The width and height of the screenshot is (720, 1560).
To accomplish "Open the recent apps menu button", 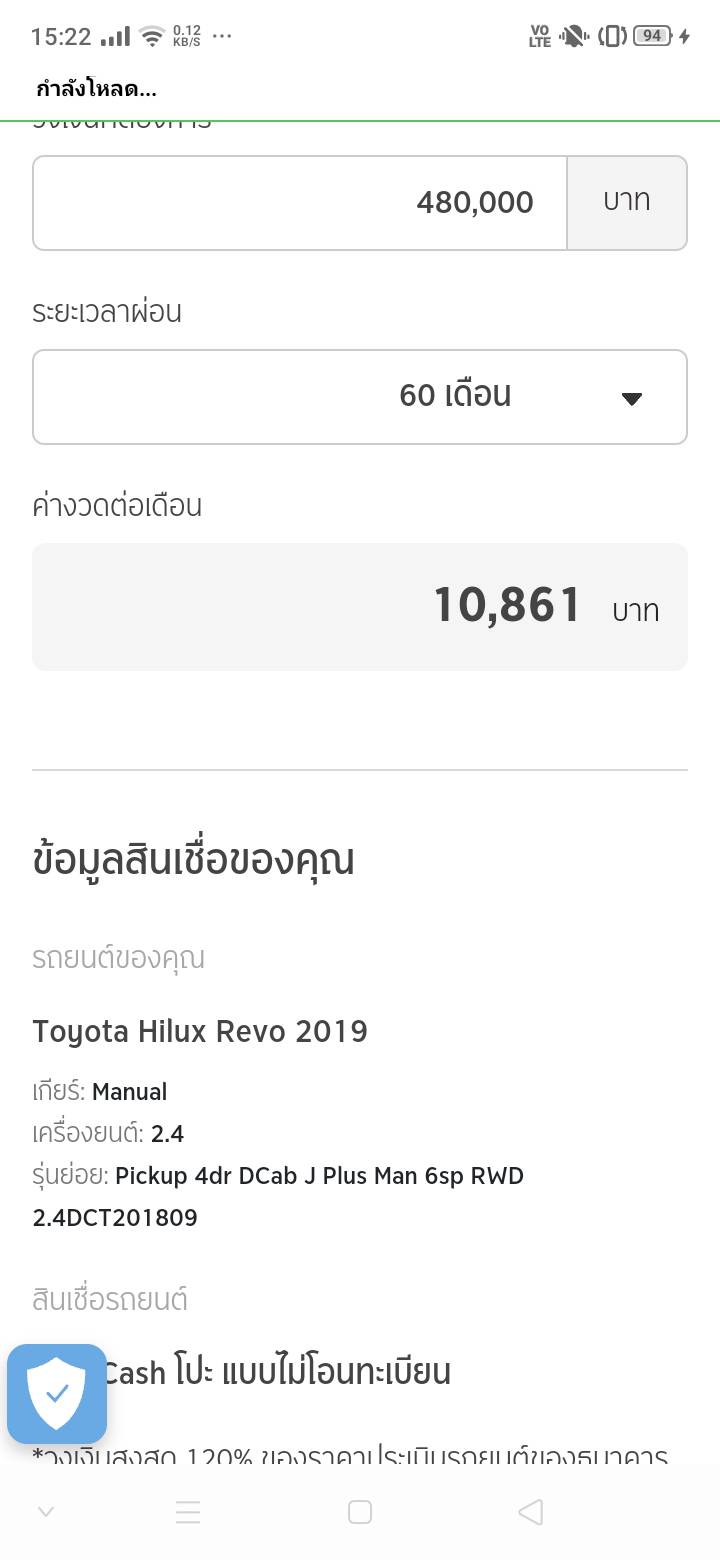I will point(188,1512).
